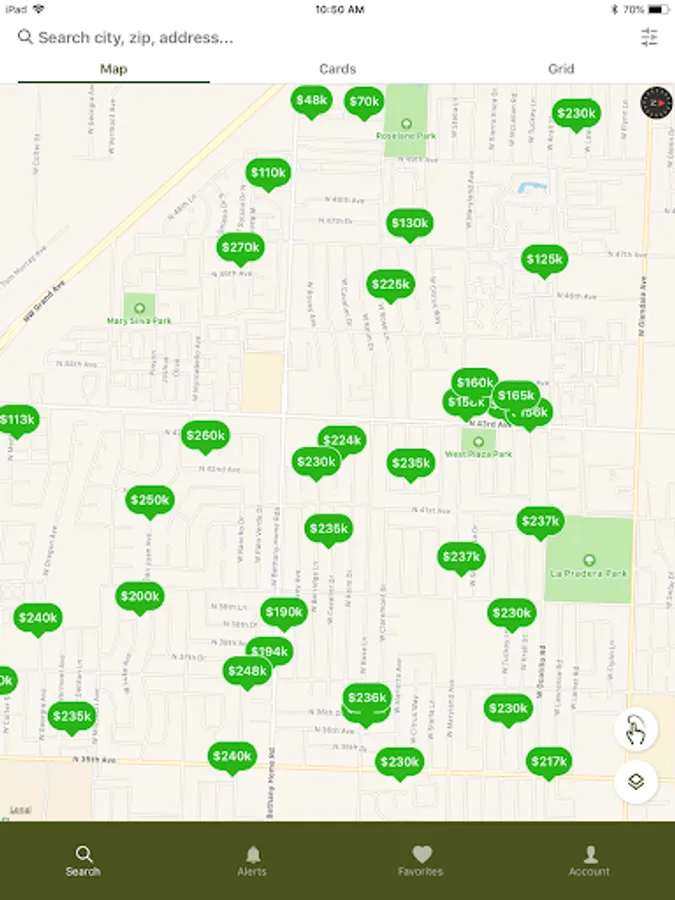Reset map orientation with the compass

tap(656, 103)
